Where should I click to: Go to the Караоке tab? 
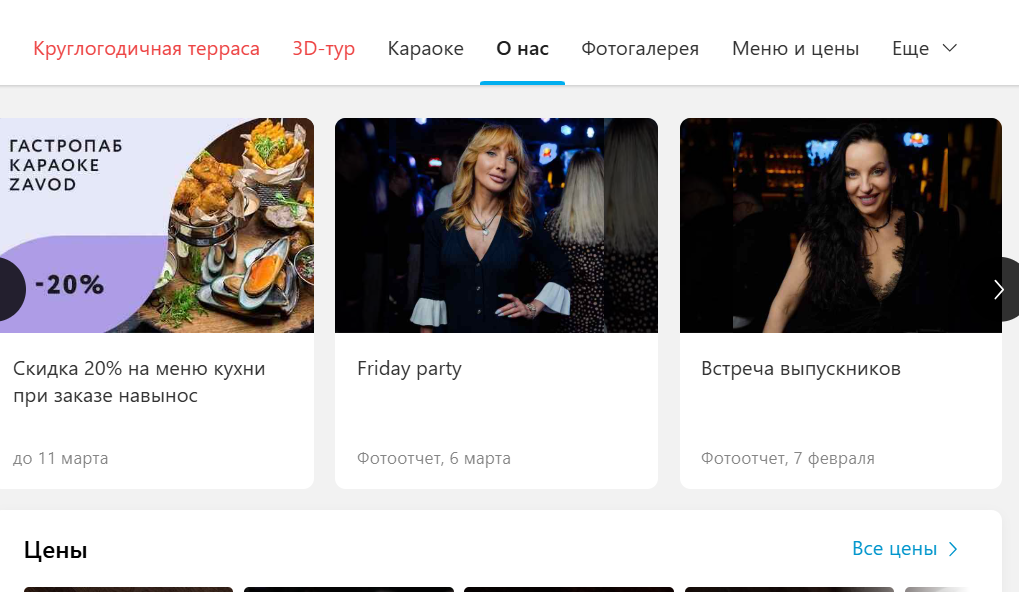pos(425,48)
